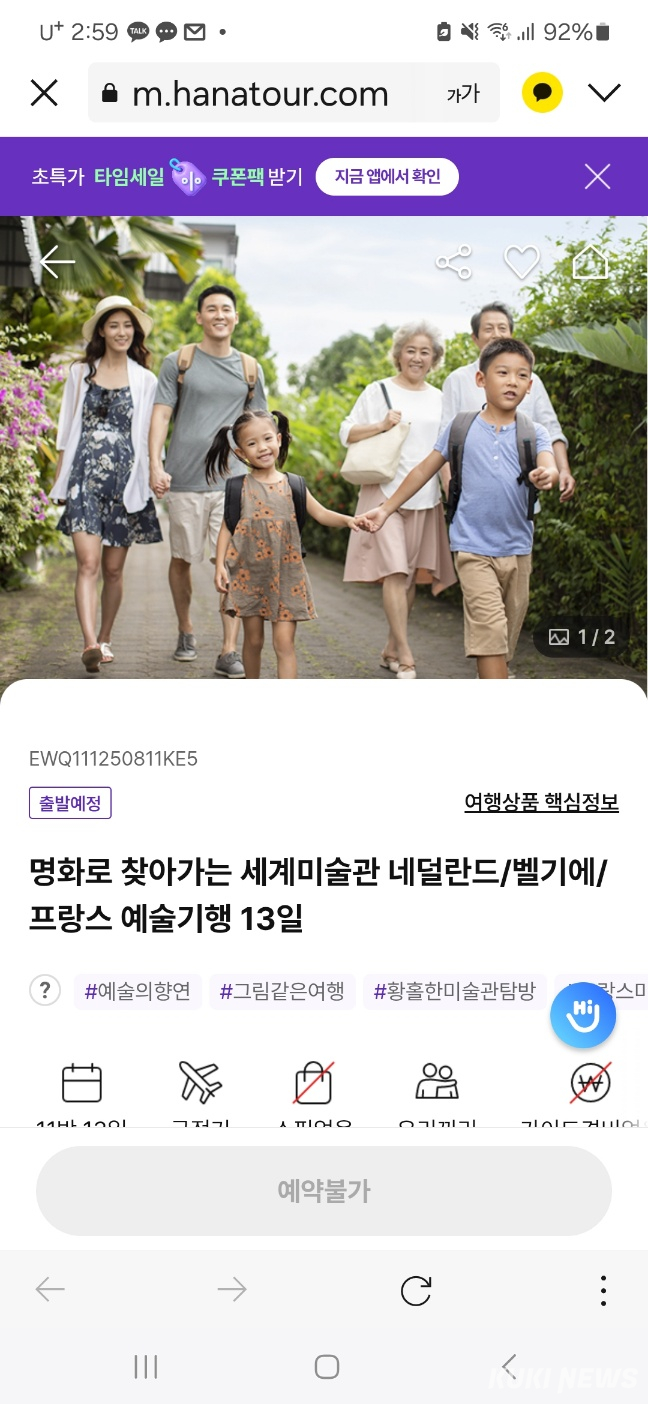The height and width of the screenshot is (1404, 648).
Task: Select the #그림같은여행 hashtag chip
Action: [282, 991]
